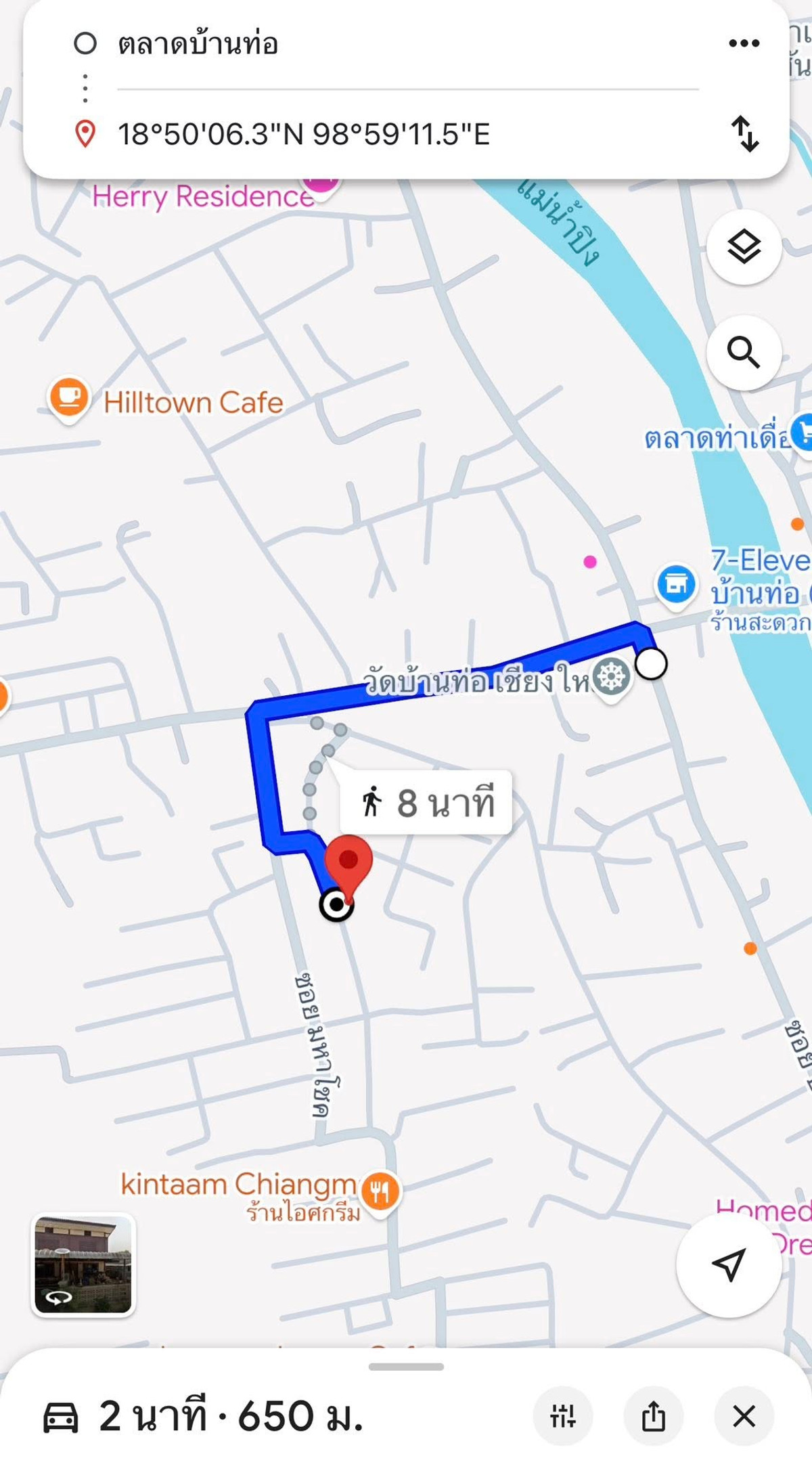This screenshot has width=812, height=1475.
Task: Swap start and destination points
Action: click(745, 134)
